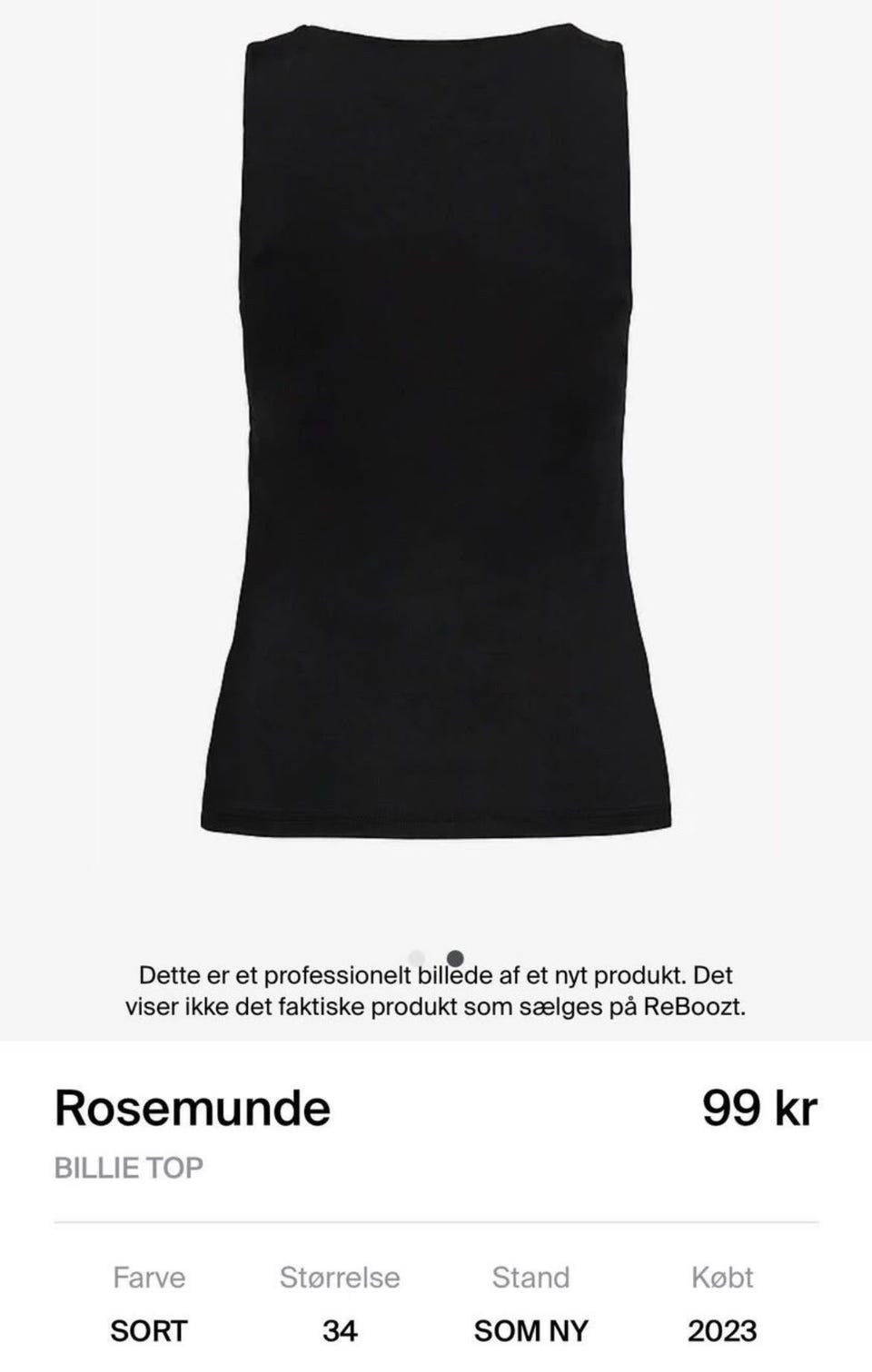Viewport: 872px width, 1372px height.
Task: Click the ReBoozt disclaimer text
Action: point(436,991)
